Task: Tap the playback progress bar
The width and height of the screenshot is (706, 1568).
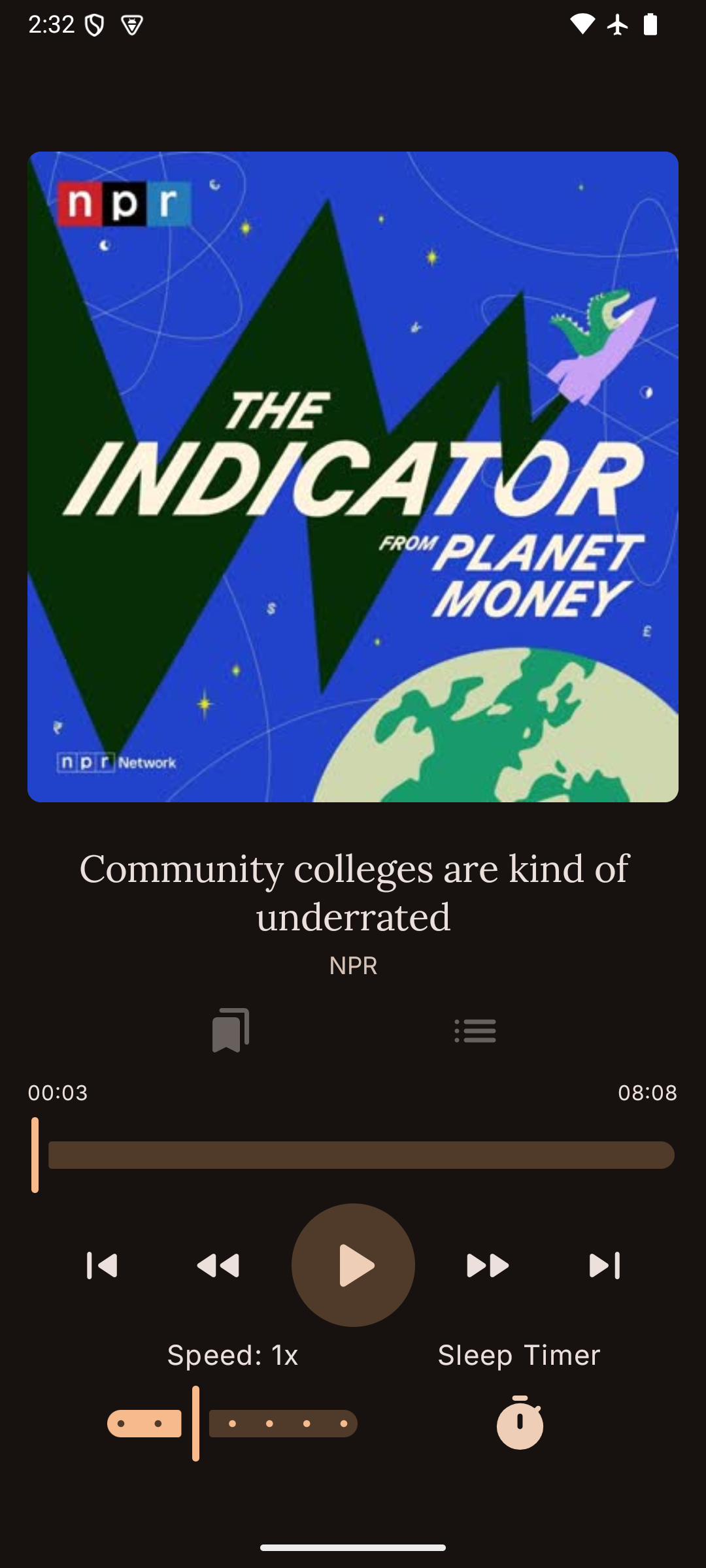Action: click(x=353, y=1155)
